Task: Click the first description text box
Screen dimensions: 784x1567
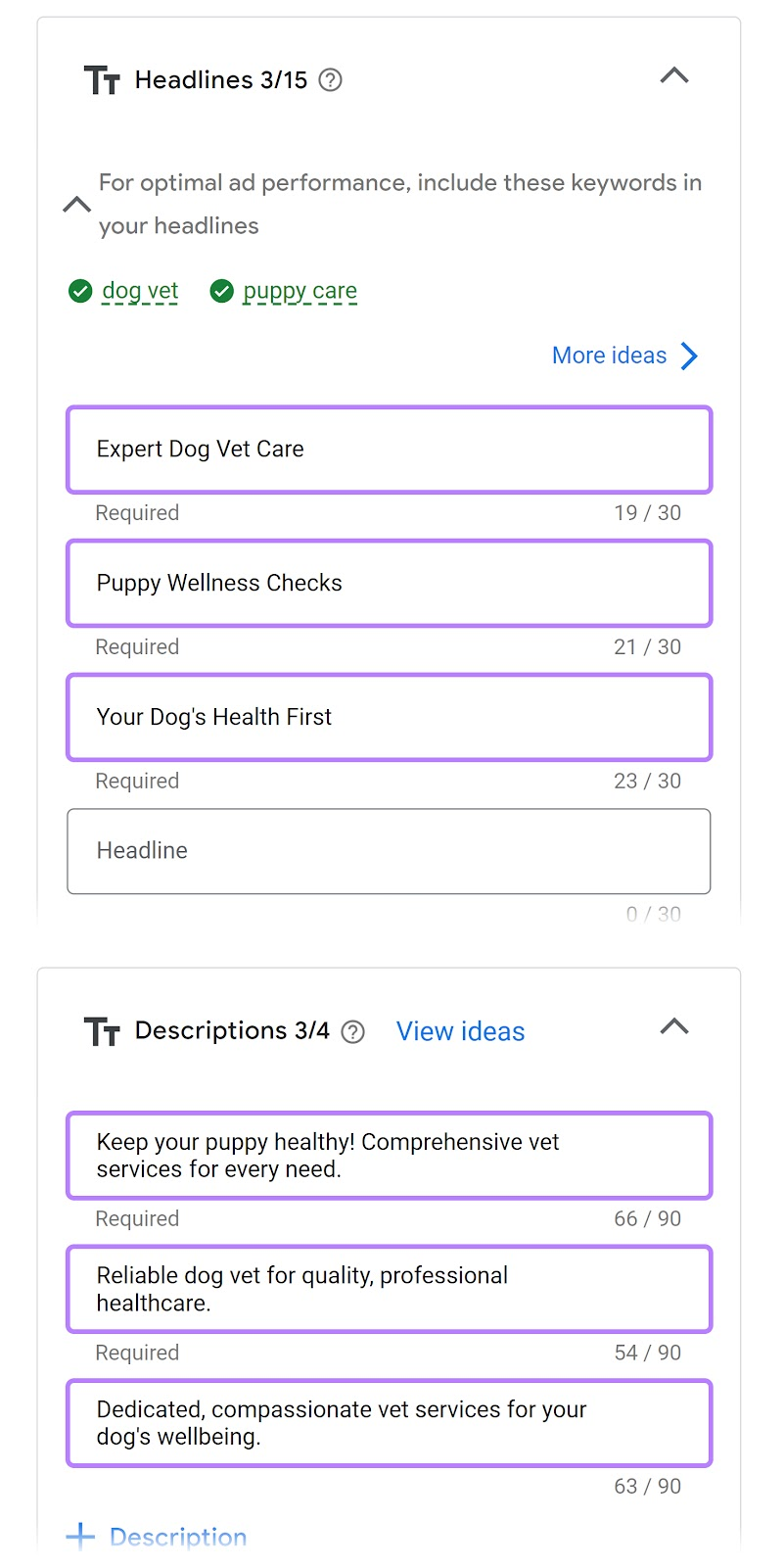Action: click(x=389, y=1156)
